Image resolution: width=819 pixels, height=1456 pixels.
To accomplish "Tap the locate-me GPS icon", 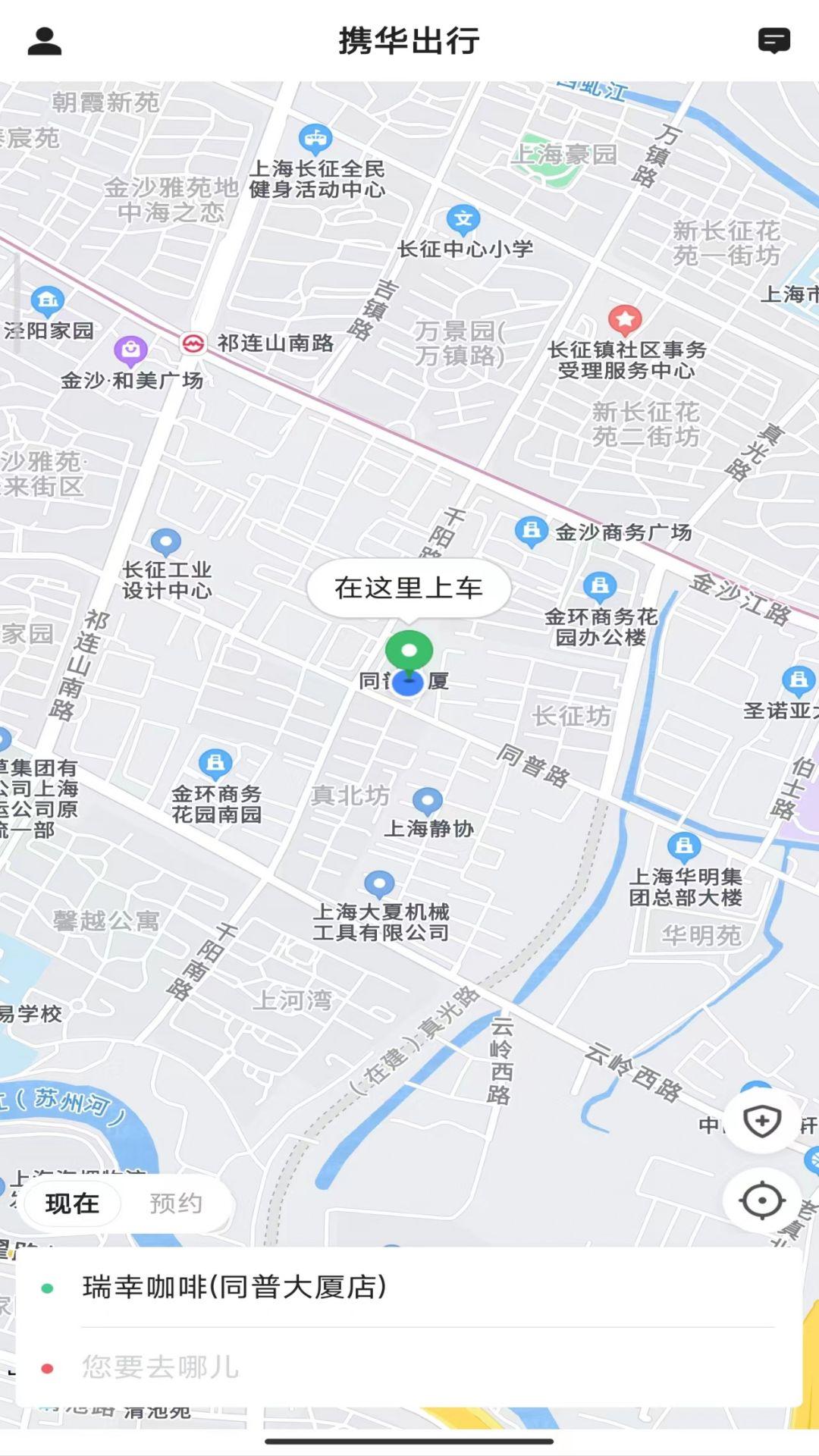I will click(x=762, y=1200).
